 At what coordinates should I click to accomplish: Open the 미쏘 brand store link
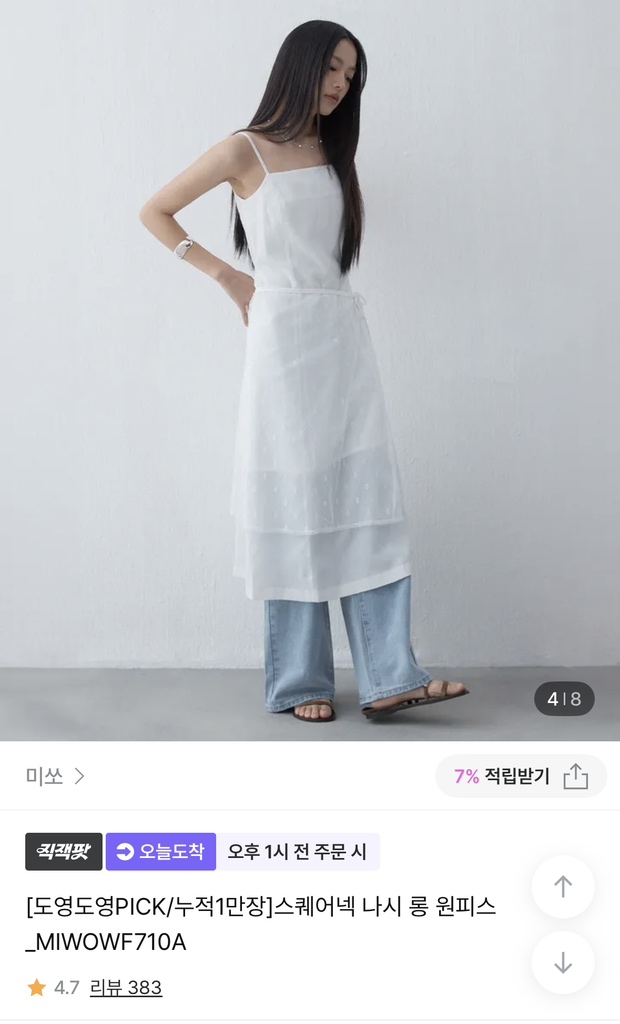coord(55,776)
